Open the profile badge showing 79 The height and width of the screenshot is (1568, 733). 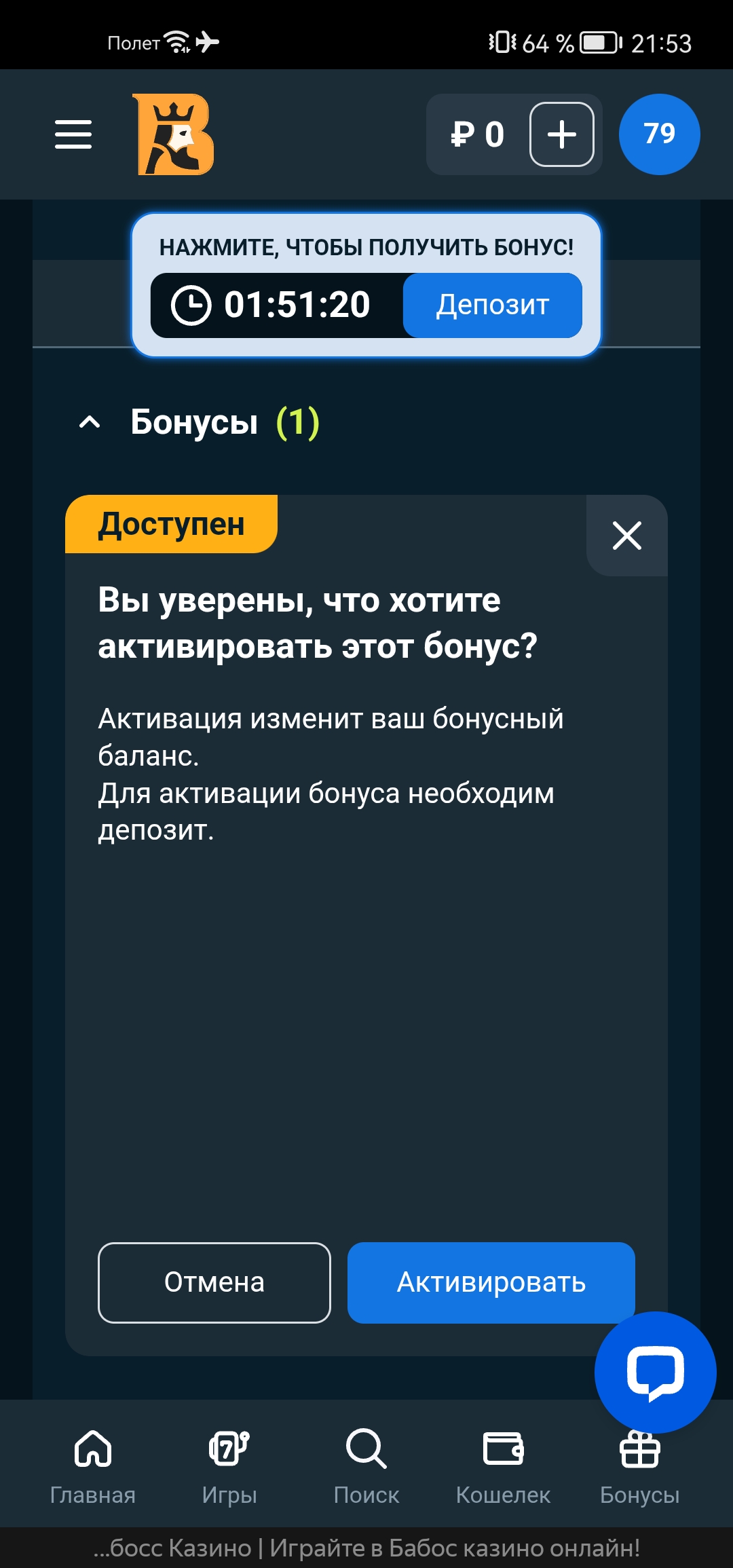pyautogui.click(x=659, y=134)
